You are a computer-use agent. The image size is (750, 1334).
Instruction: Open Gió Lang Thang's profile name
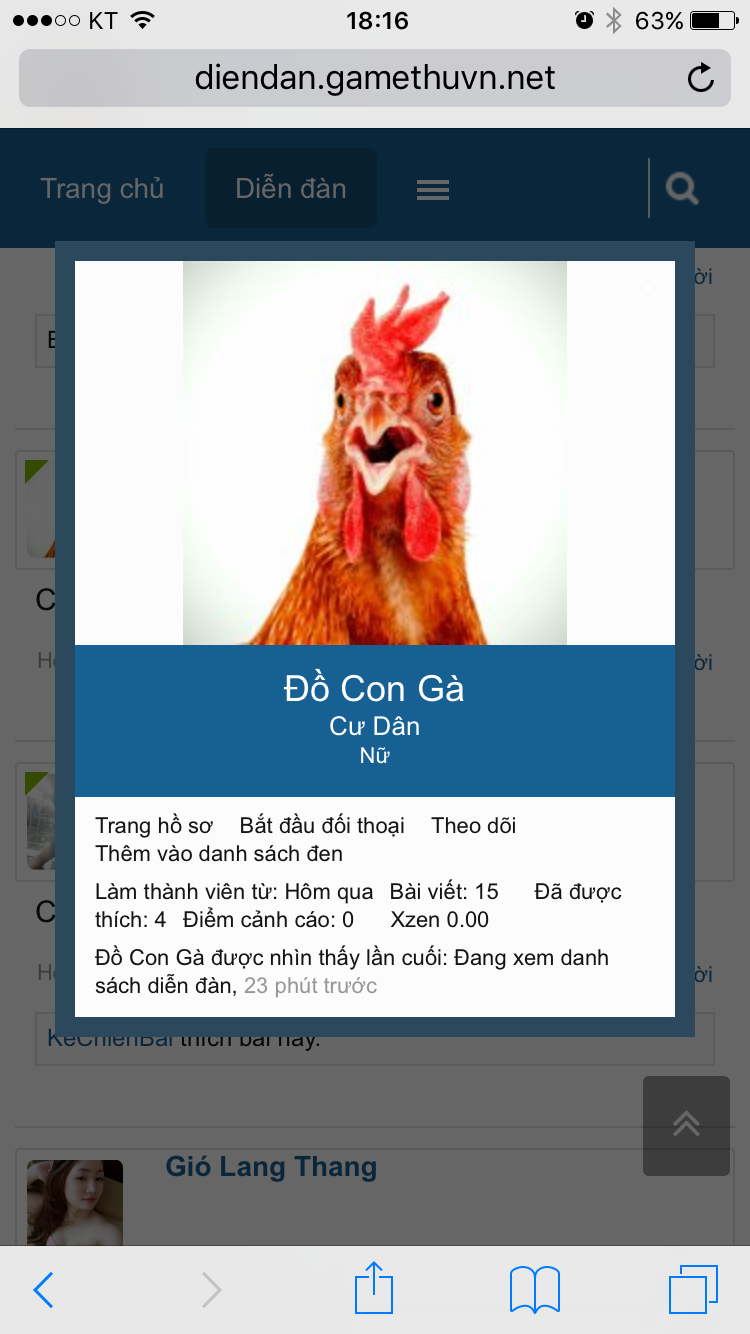(x=271, y=1166)
